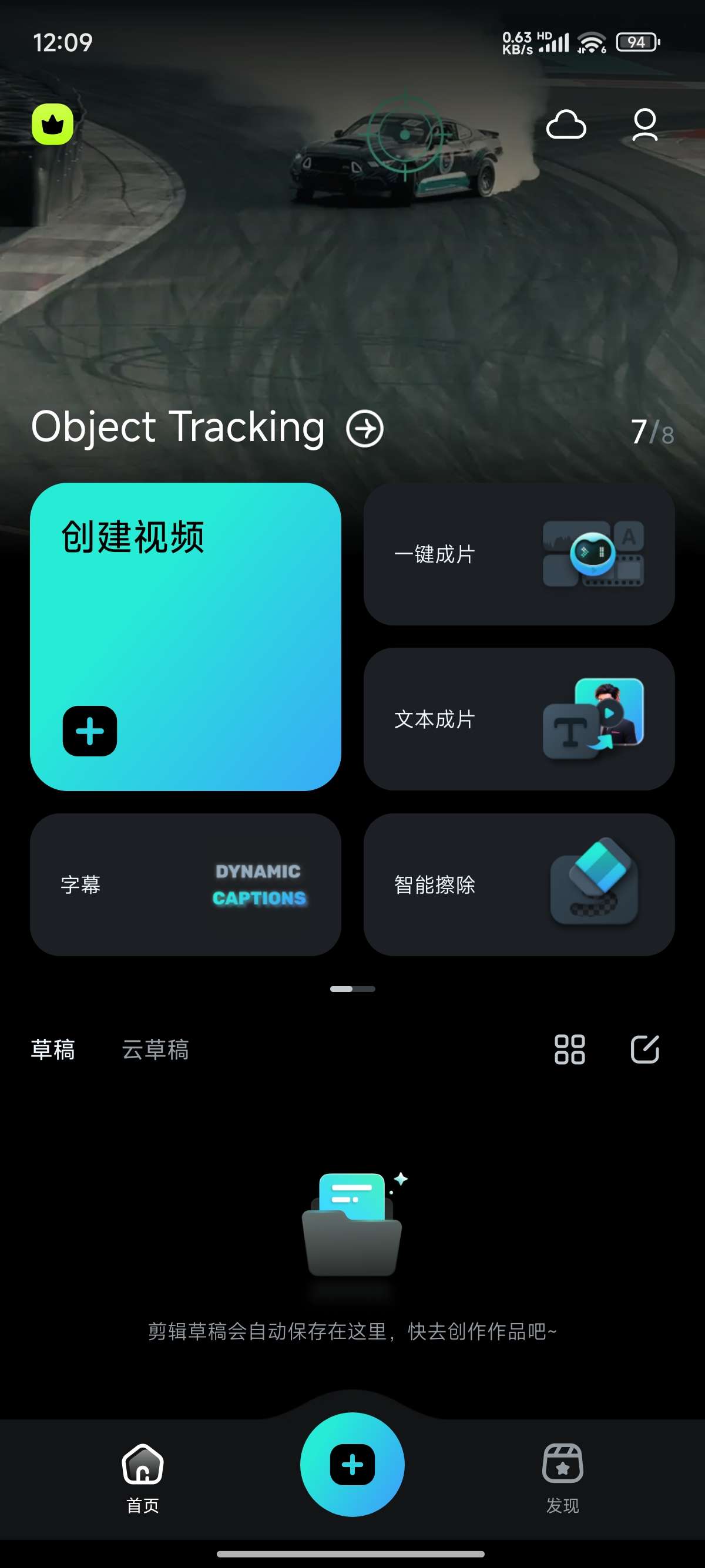Open the 智能擦除 tool
This screenshot has height=1568, width=705.
click(519, 884)
